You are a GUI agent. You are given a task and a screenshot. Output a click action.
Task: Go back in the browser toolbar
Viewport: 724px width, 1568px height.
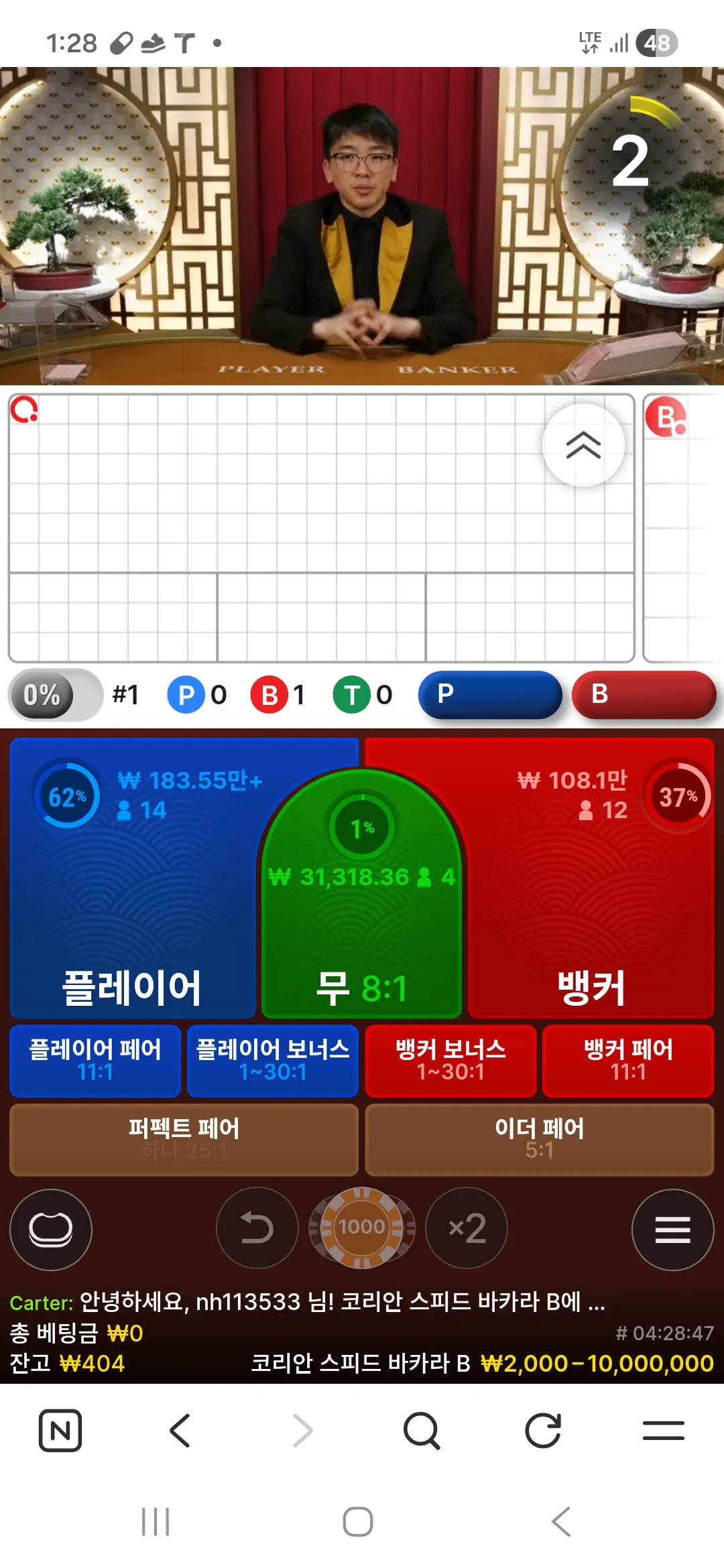(x=180, y=1431)
